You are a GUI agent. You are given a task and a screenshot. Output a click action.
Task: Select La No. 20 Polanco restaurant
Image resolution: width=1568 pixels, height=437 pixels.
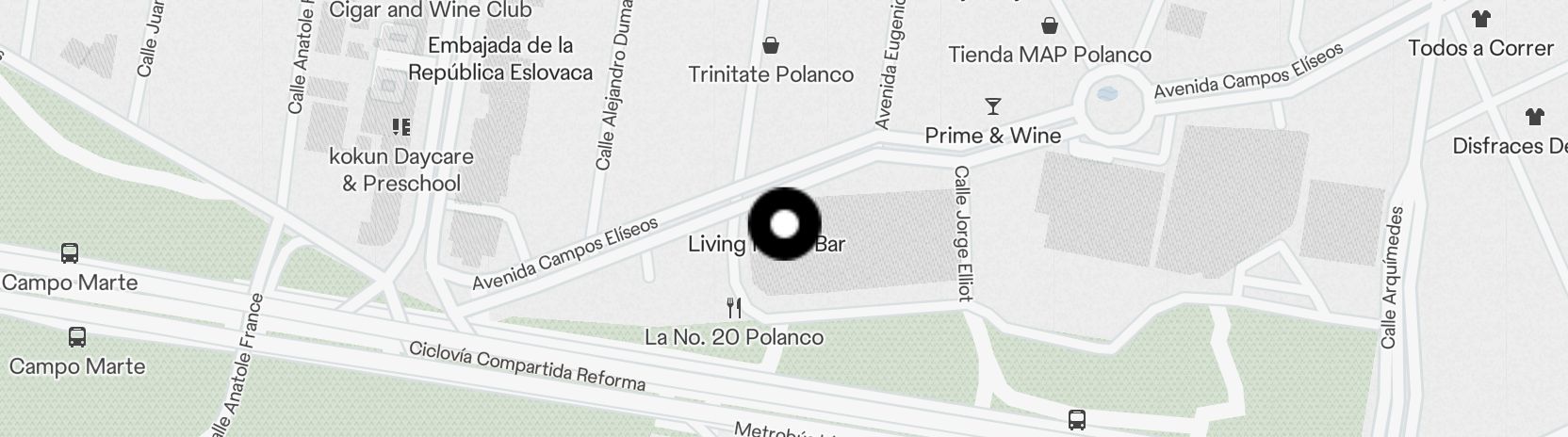pyautogui.click(x=734, y=308)
